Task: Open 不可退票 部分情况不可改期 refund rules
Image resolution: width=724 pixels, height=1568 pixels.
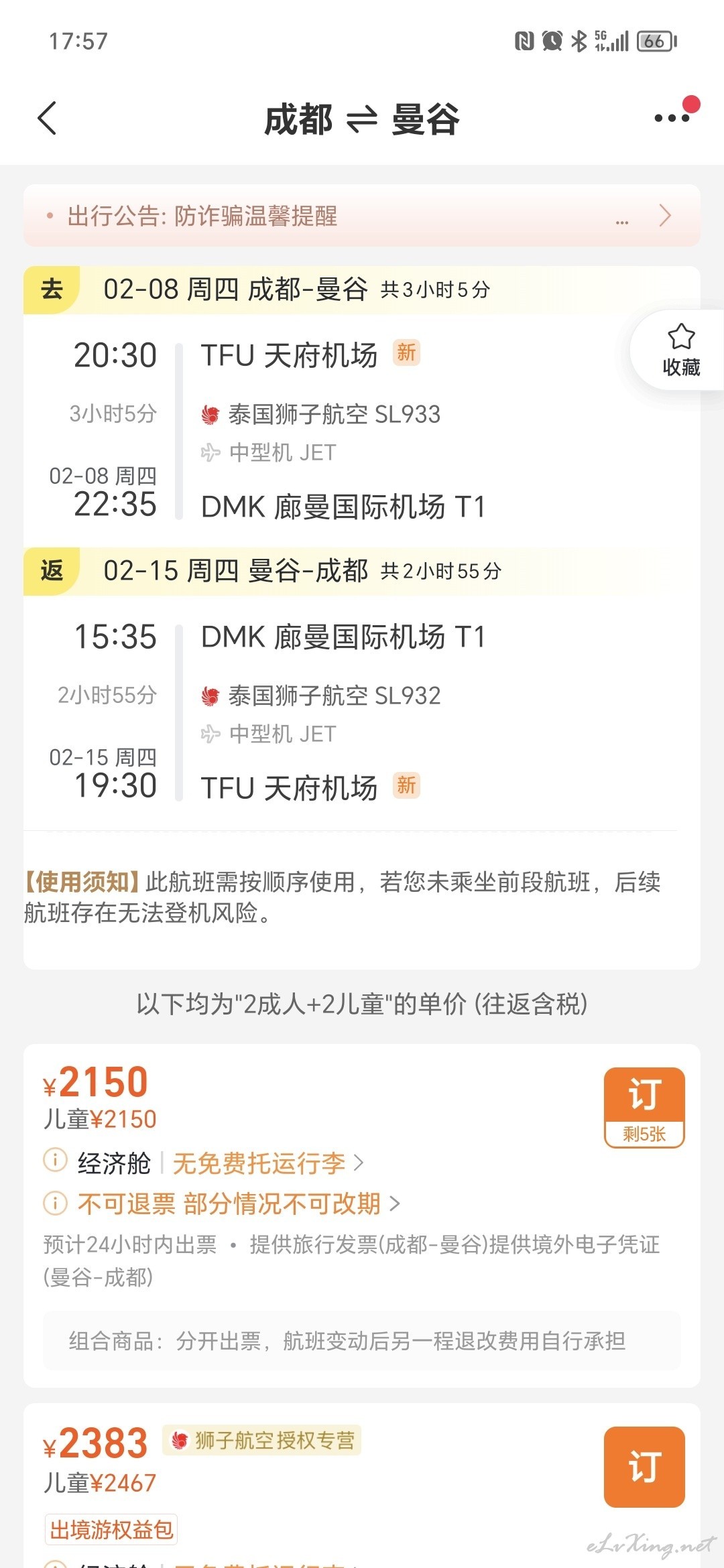Action: tap(239, 1203)
